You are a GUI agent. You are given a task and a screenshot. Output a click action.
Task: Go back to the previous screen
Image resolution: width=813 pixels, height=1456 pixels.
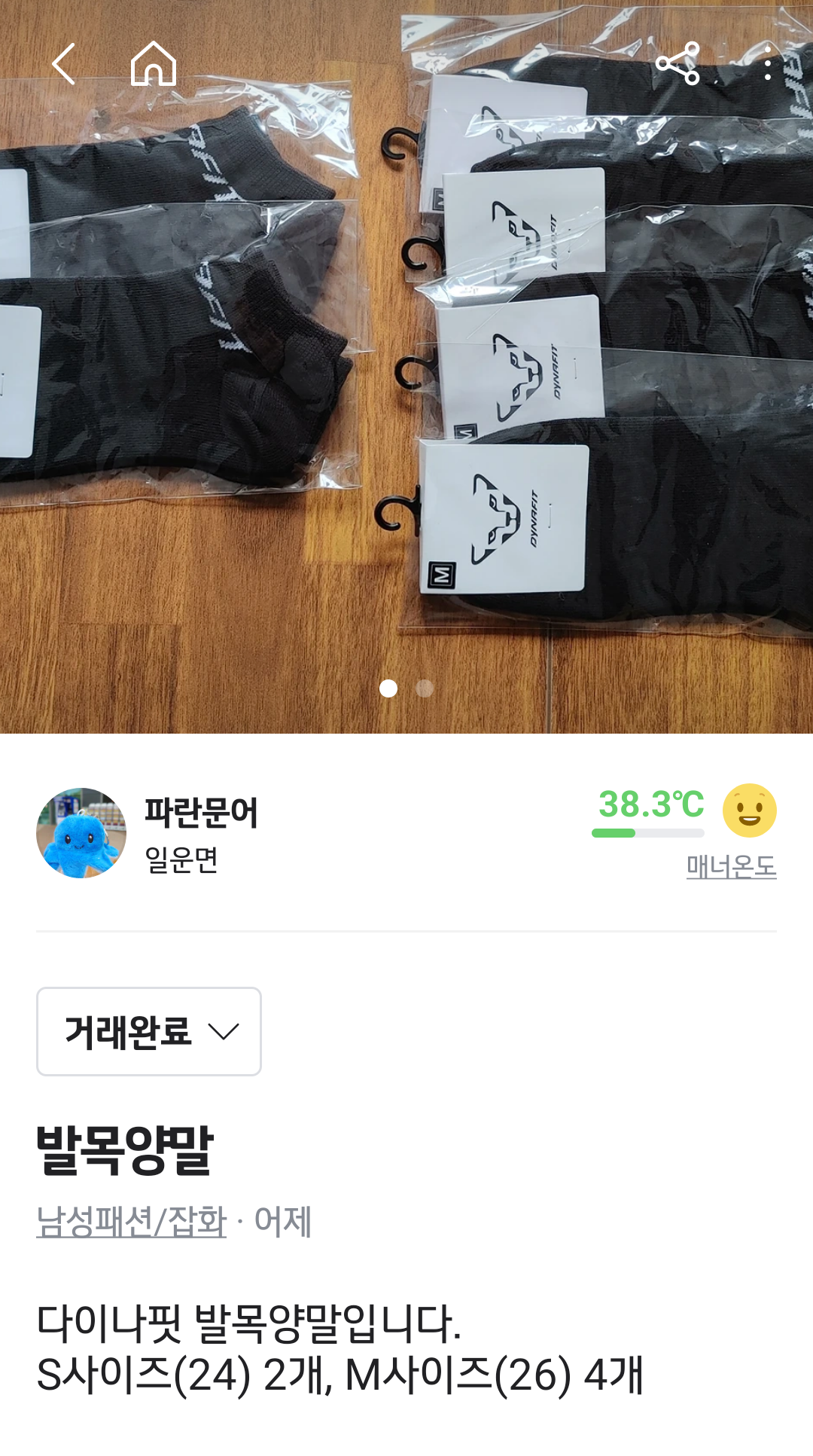(64, 64)
